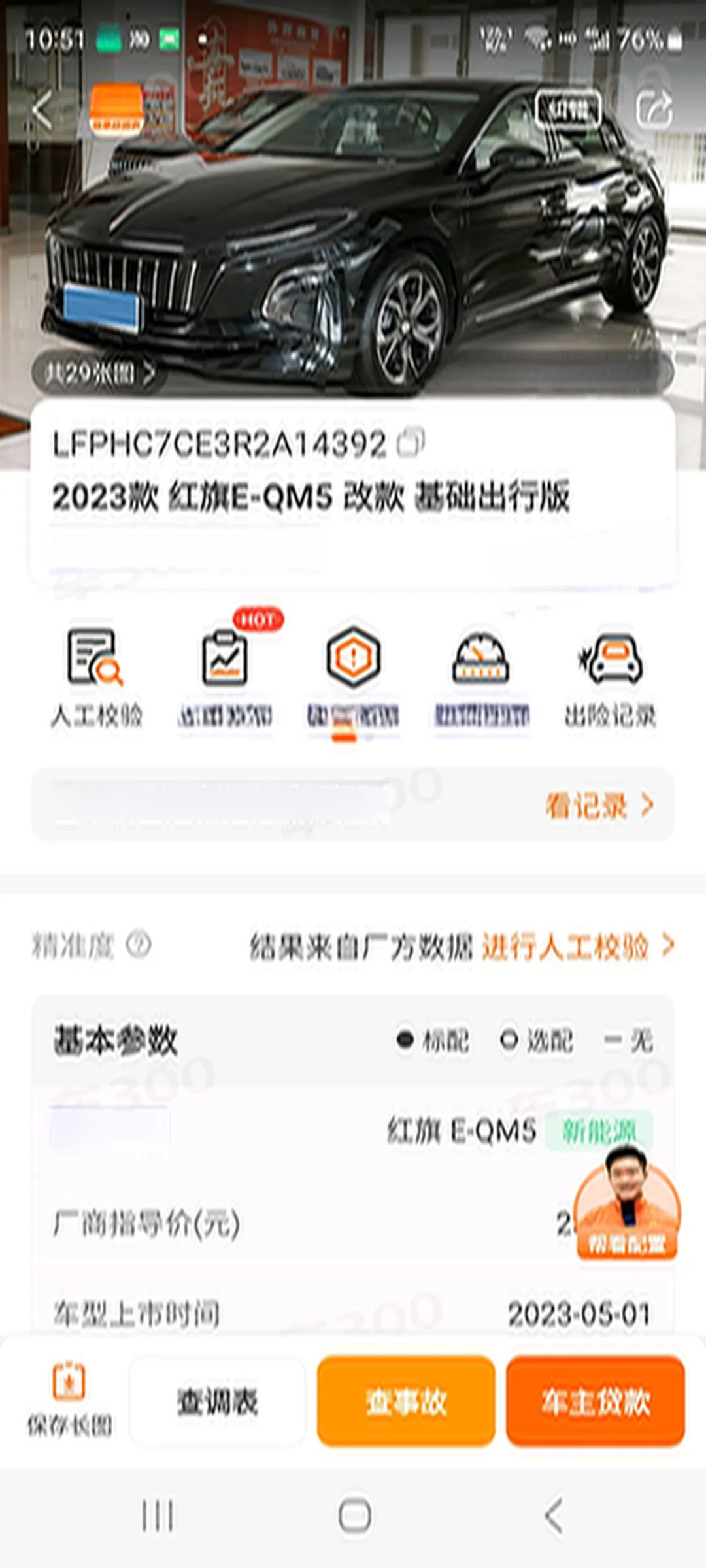706x1568 pixels.
Task: Tap the 查事故 accident check button
Action: tap(406, 1401)
